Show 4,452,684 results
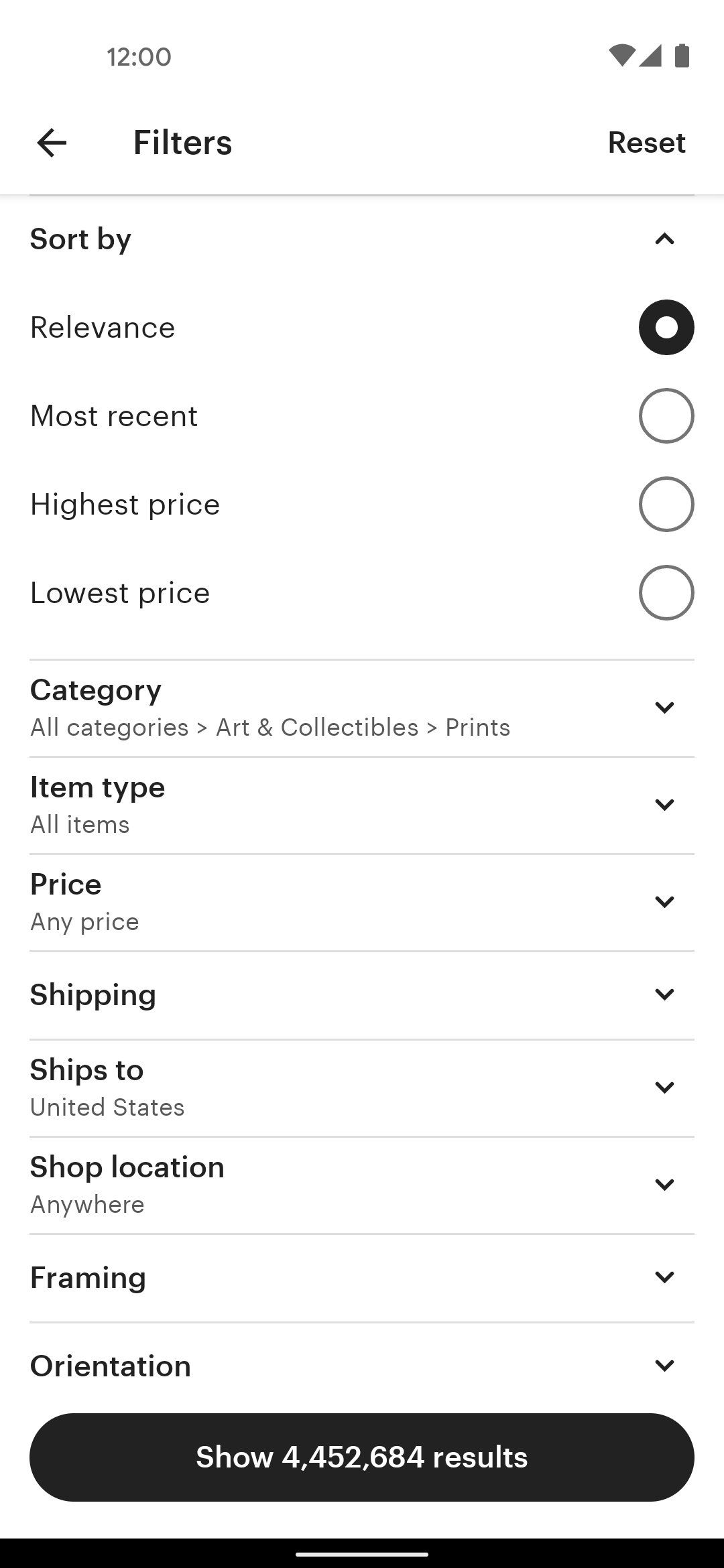 coord(362,1457)
